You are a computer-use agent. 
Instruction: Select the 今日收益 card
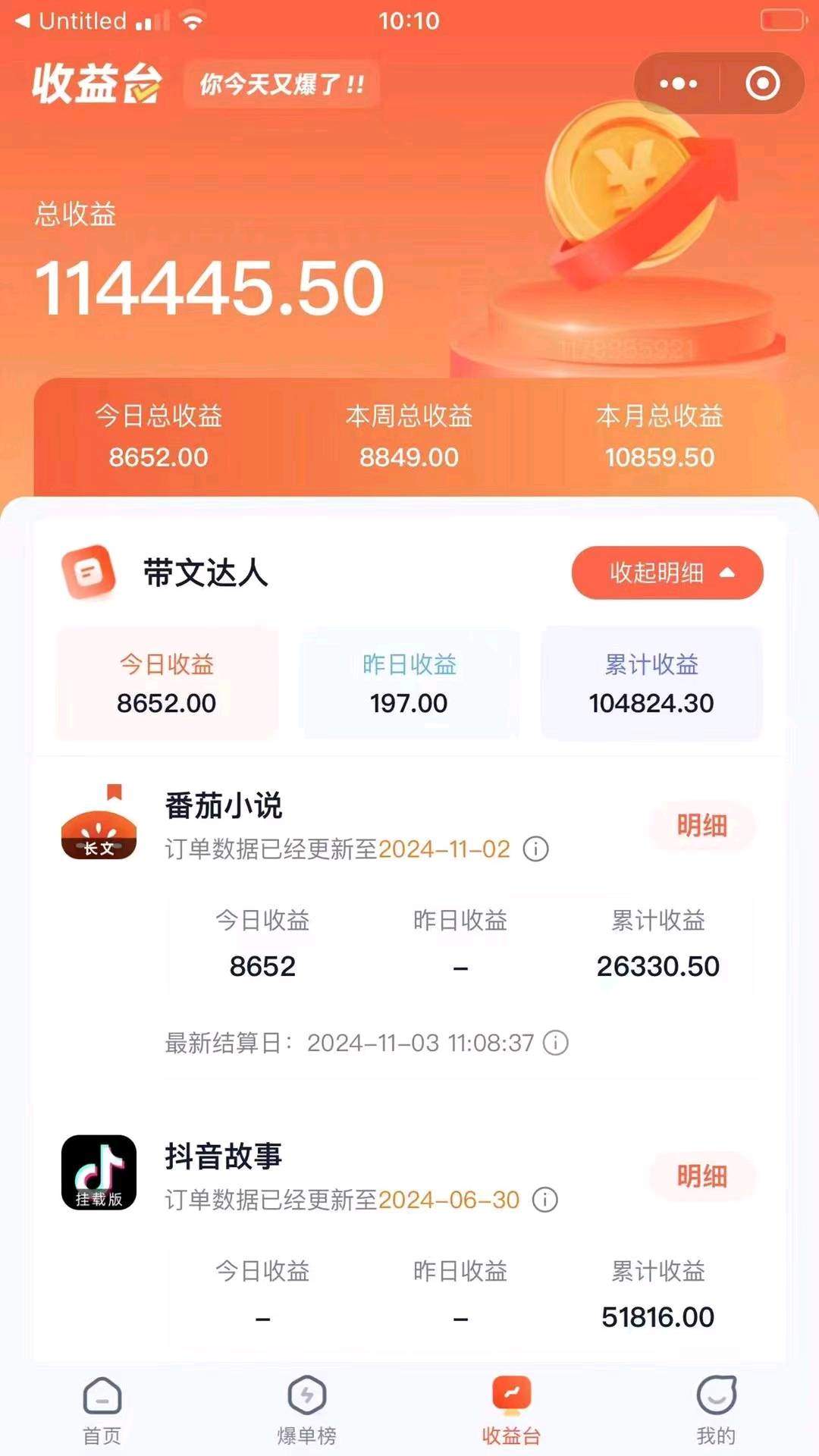[166, 683]
